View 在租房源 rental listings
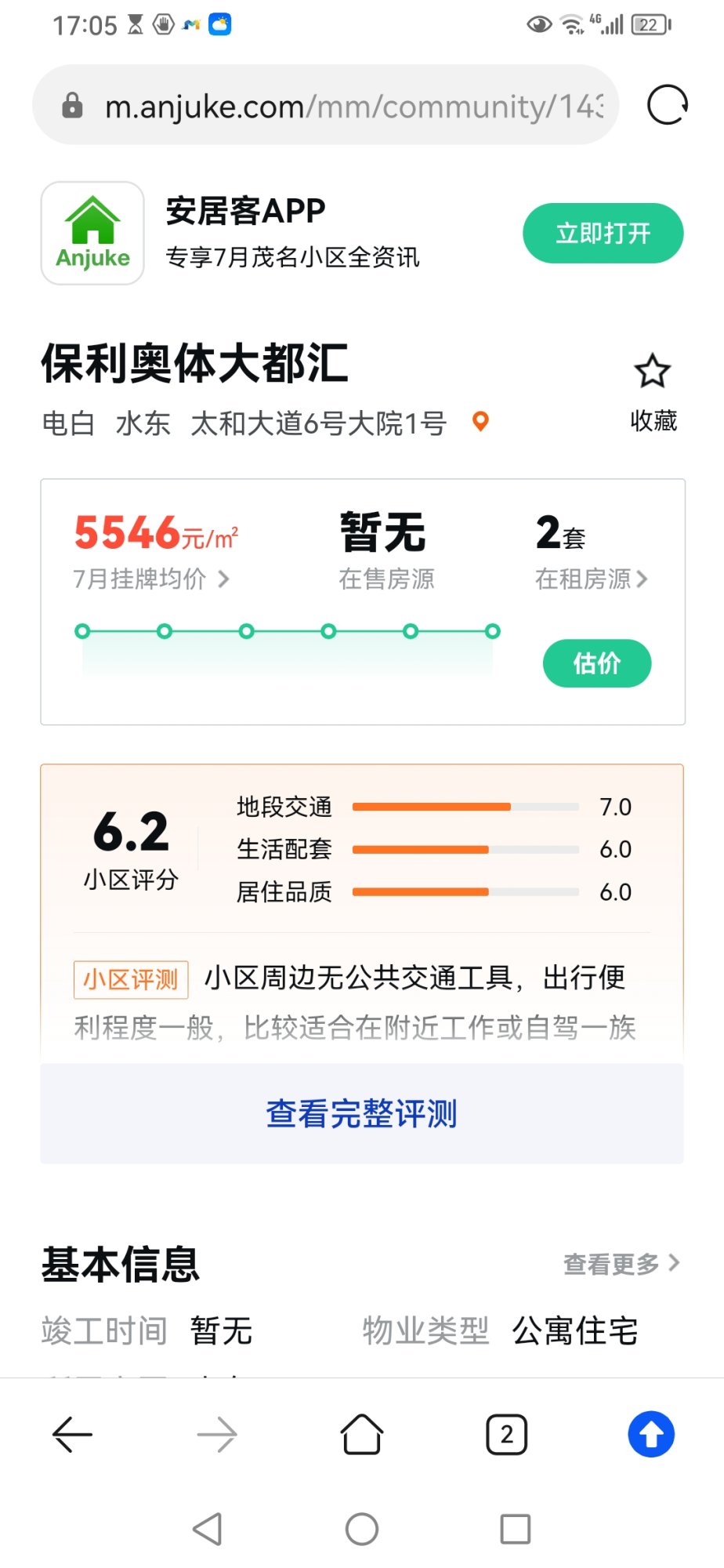Image resolution: width=724 pixels, height=1568 pixels. point(592,579)
